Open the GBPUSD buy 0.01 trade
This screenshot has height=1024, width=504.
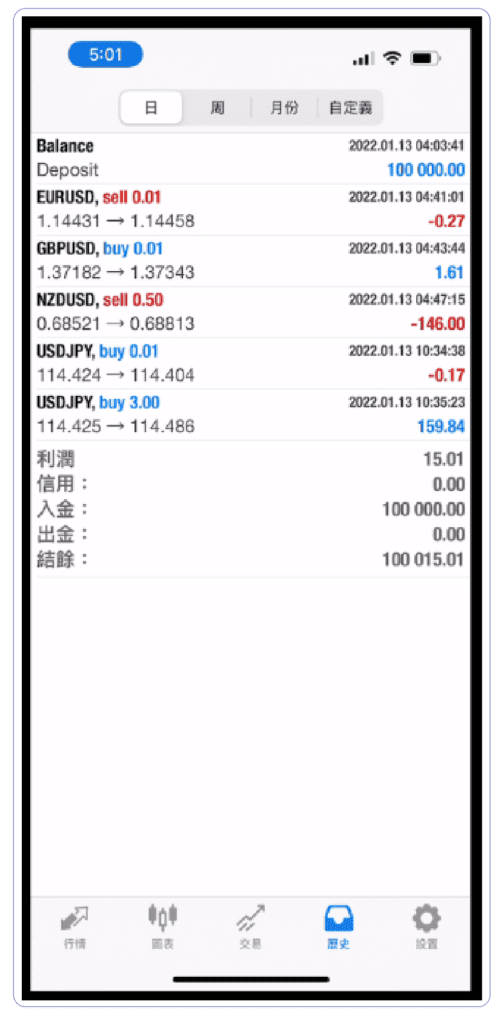coord(251,261)
